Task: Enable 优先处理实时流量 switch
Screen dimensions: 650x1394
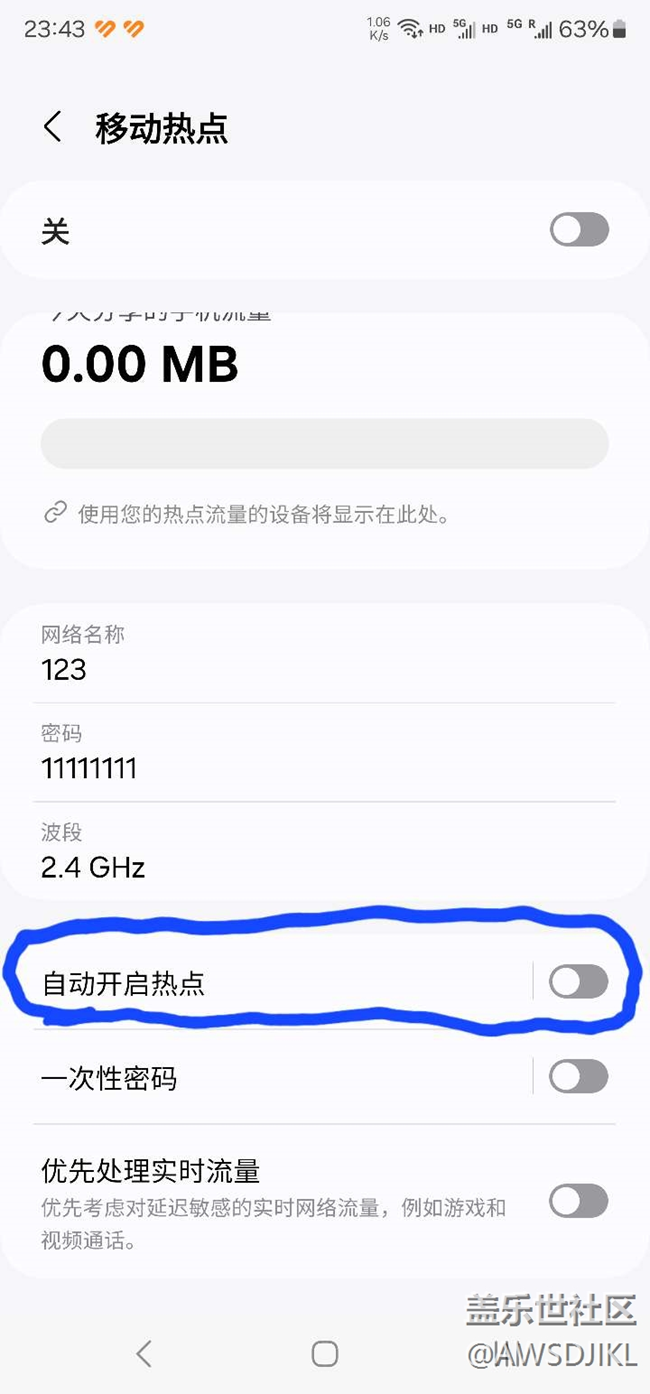Action: coord(579,1201)
